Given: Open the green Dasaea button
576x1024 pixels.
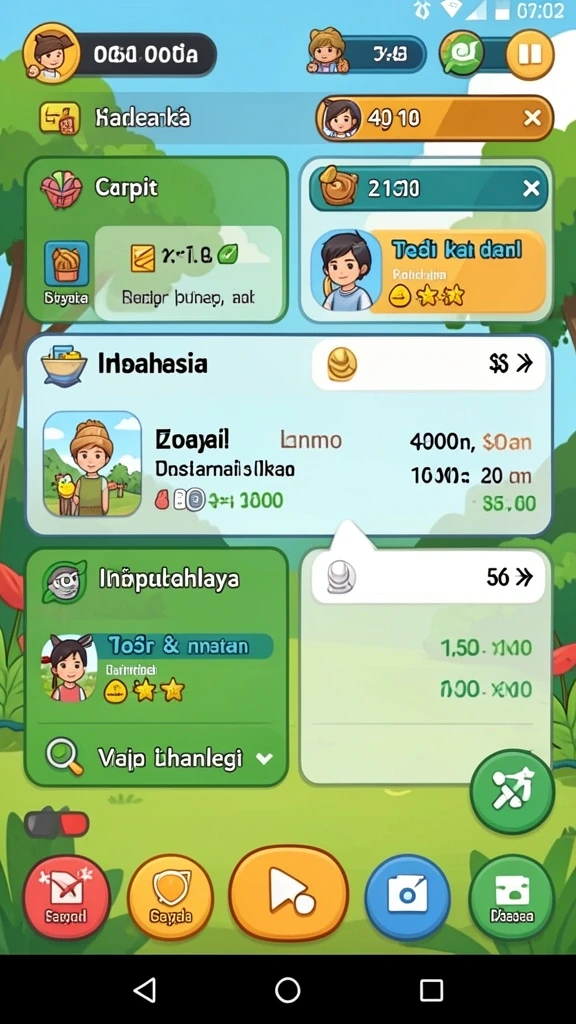Looking at the screenshot, I should pos(512,897).
